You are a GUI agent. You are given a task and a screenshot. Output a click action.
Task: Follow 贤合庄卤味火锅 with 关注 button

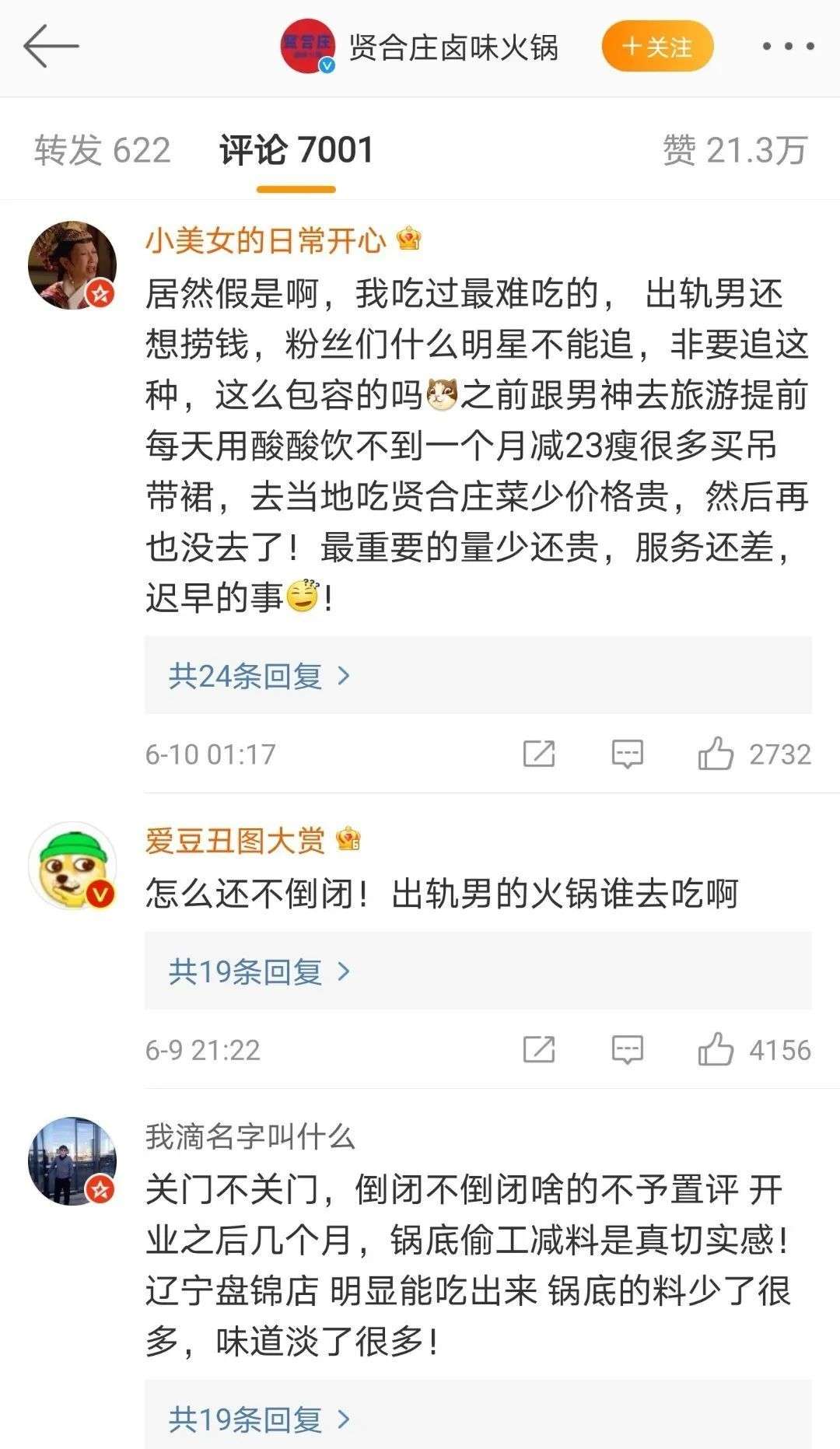(657, 47)
